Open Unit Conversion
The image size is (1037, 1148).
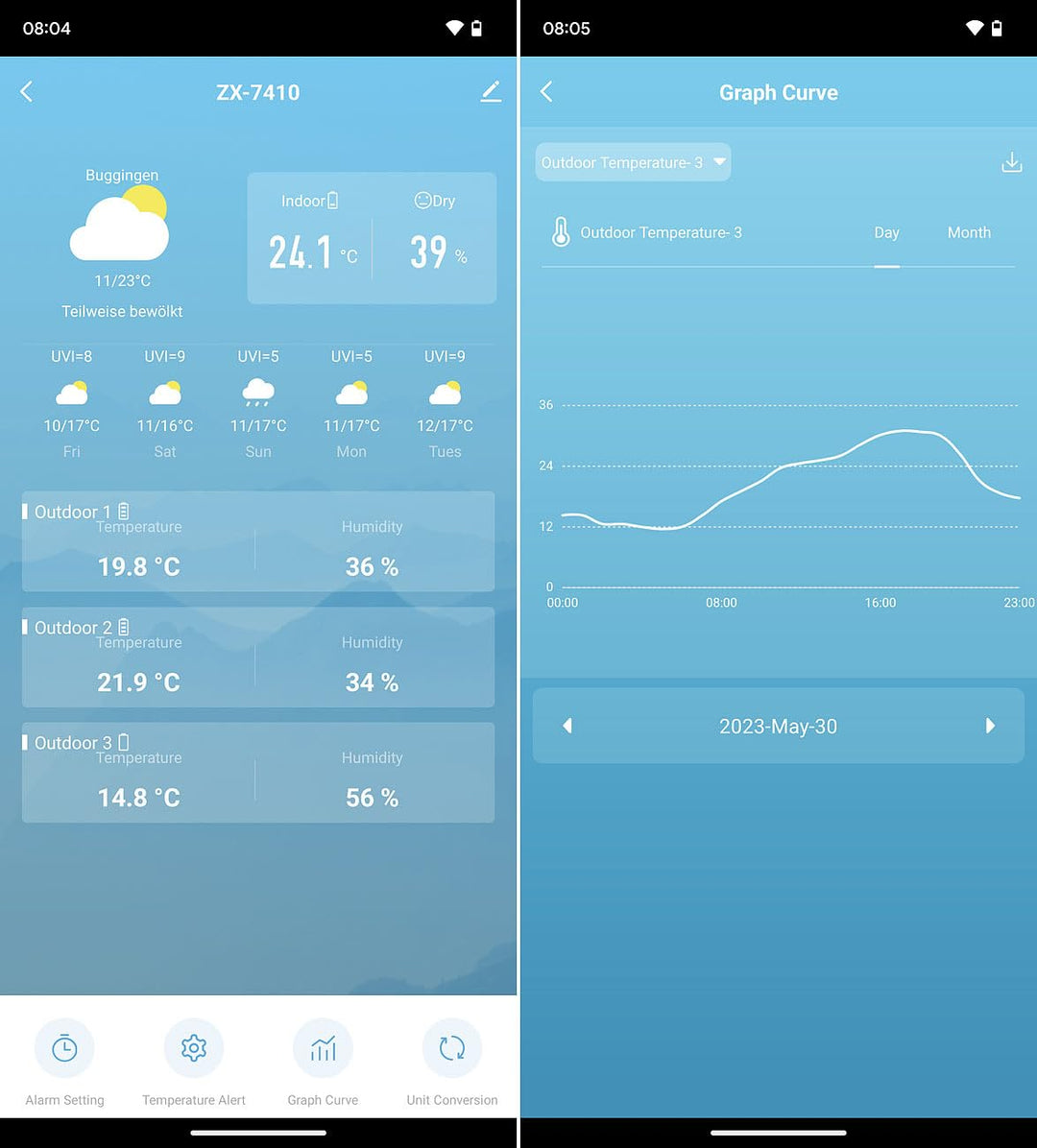451,1048
